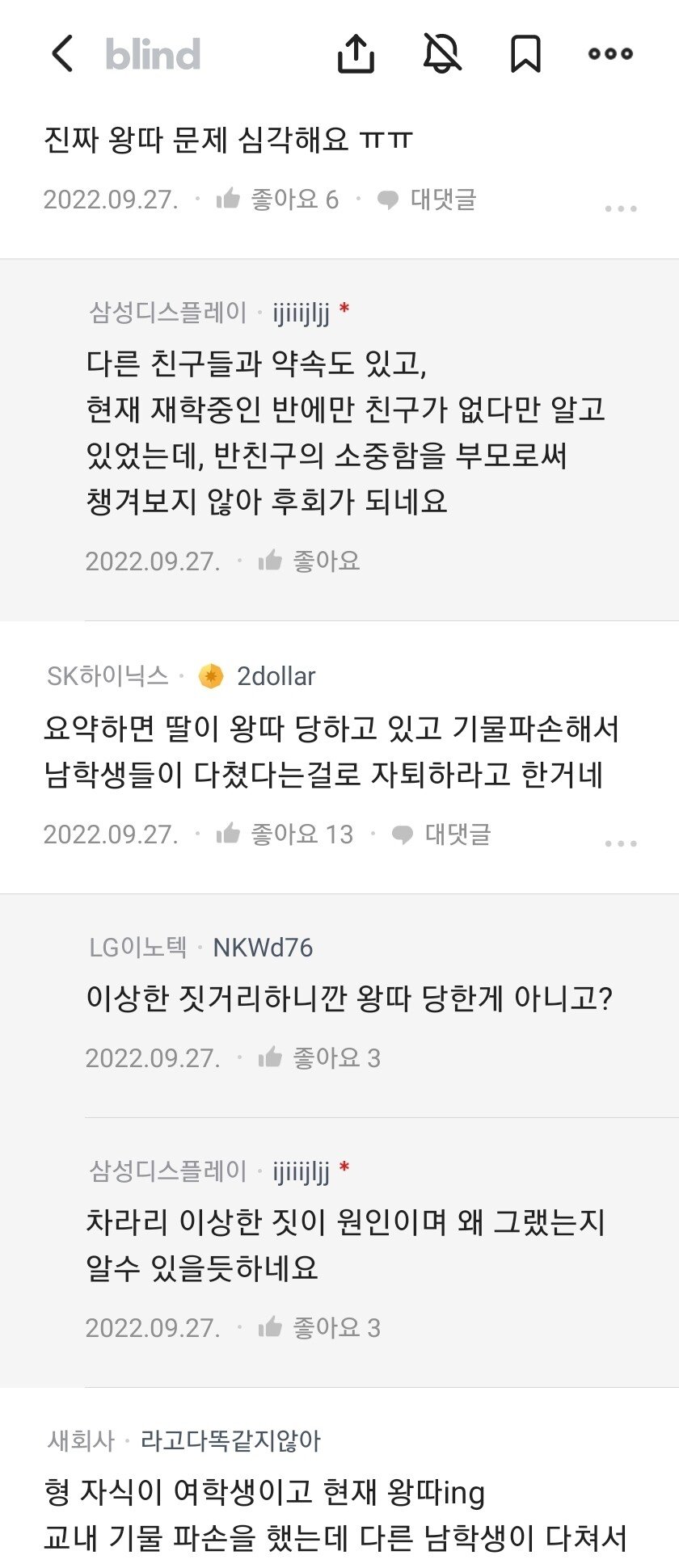Go back using the top arrow
Screen dimensions: 679x1568
point(62,54)
